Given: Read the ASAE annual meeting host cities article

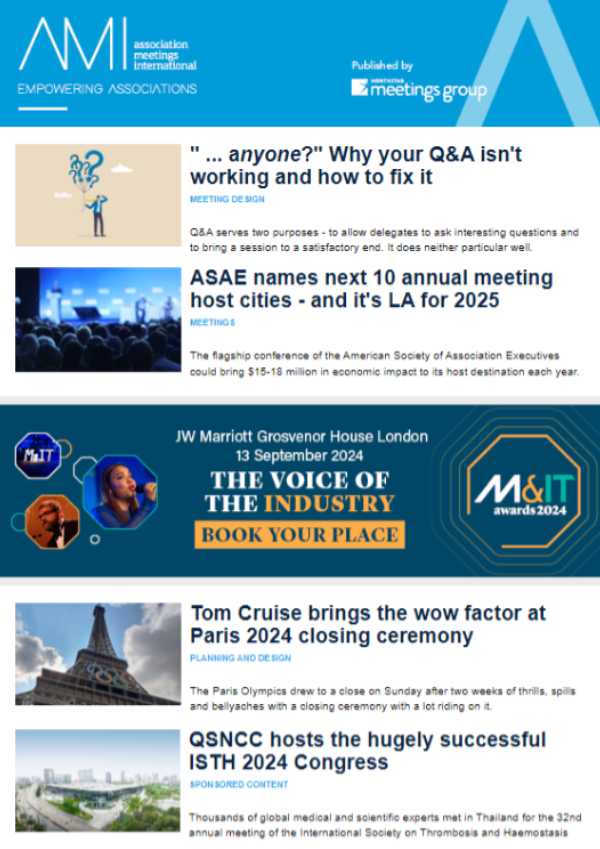Looking at the screenshot, I should (371, 289).
